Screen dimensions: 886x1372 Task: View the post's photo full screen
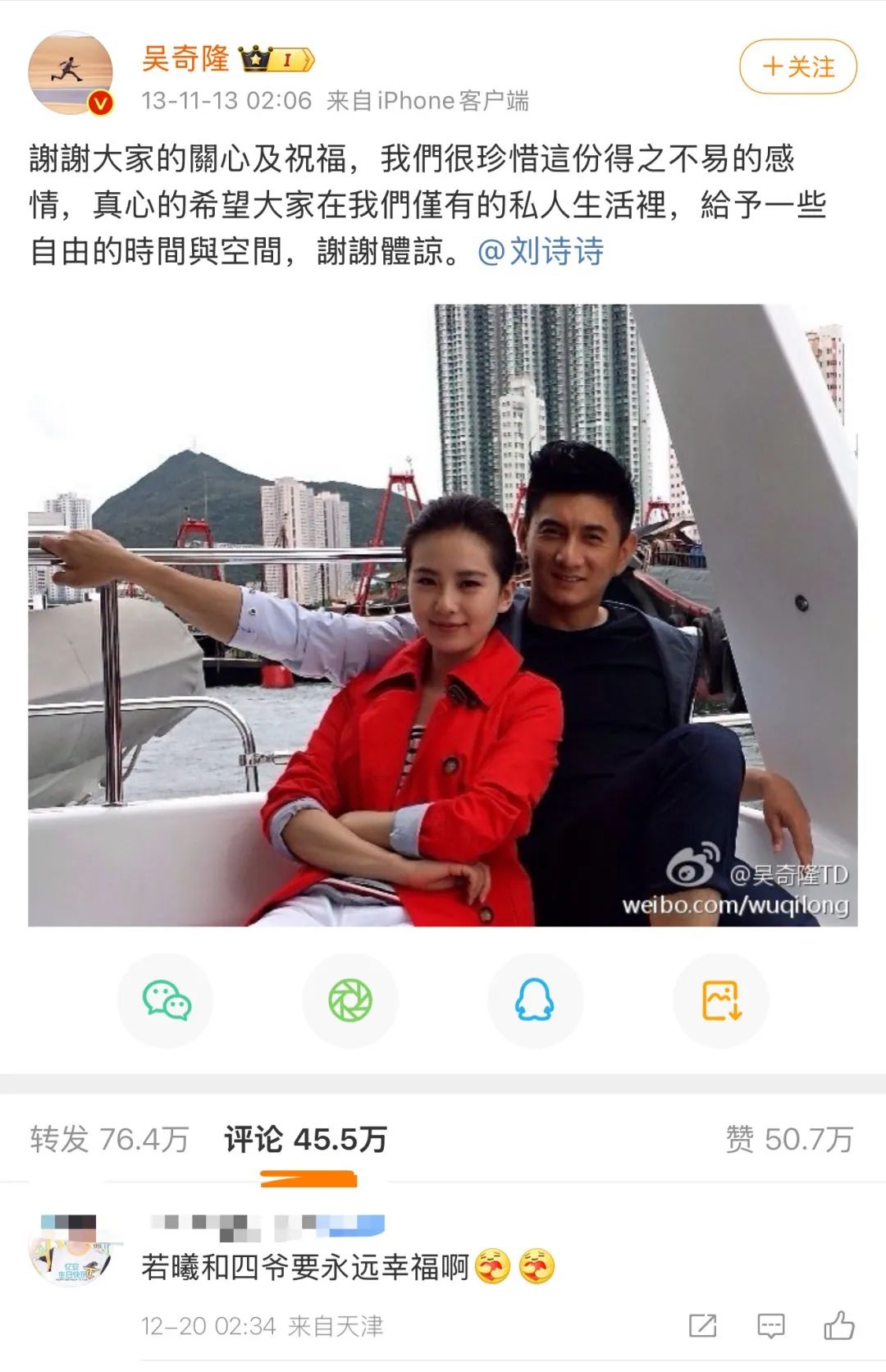[x=442, y=615]
